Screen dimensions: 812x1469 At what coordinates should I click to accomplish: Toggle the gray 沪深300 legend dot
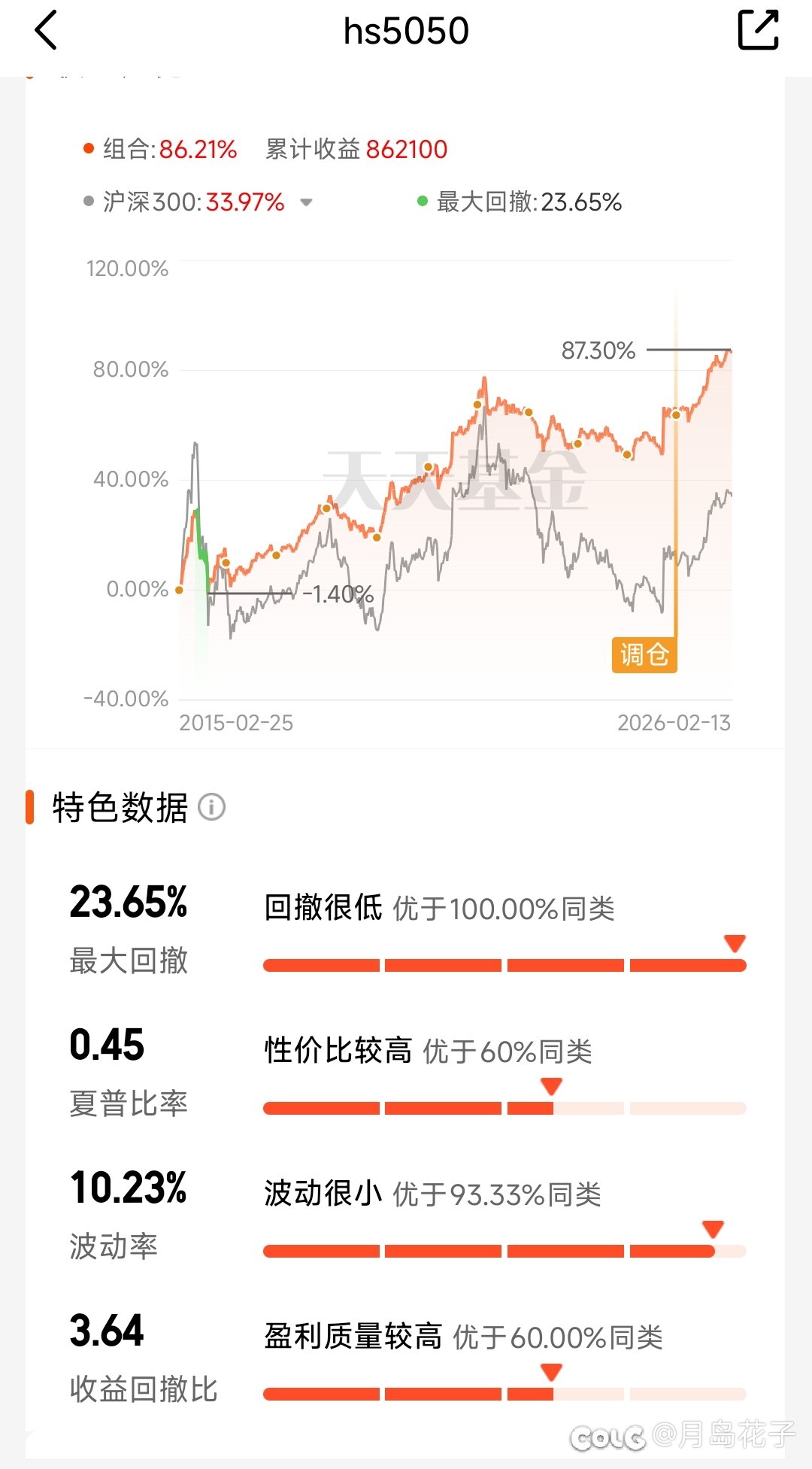click(87, 202)
